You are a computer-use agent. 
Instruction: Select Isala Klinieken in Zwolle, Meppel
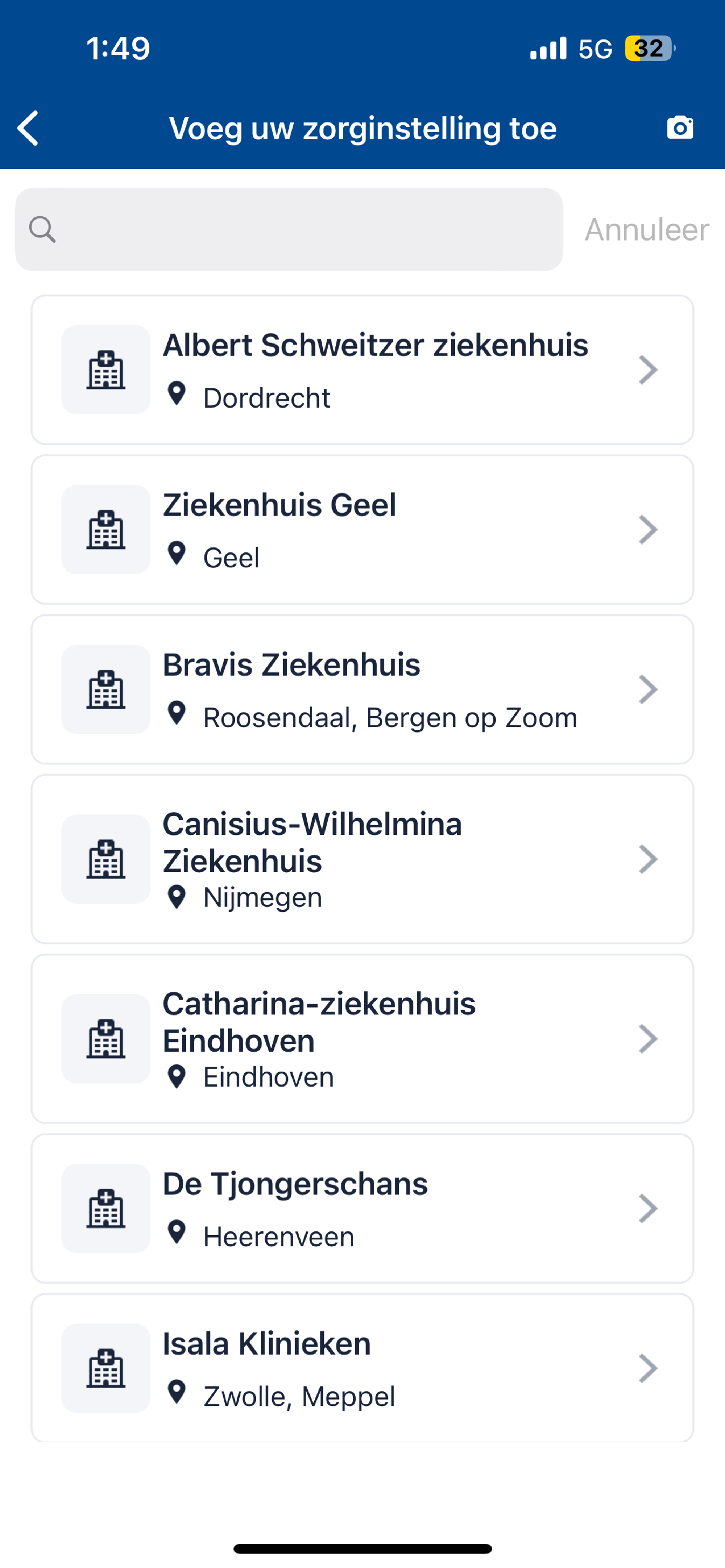362,1368
